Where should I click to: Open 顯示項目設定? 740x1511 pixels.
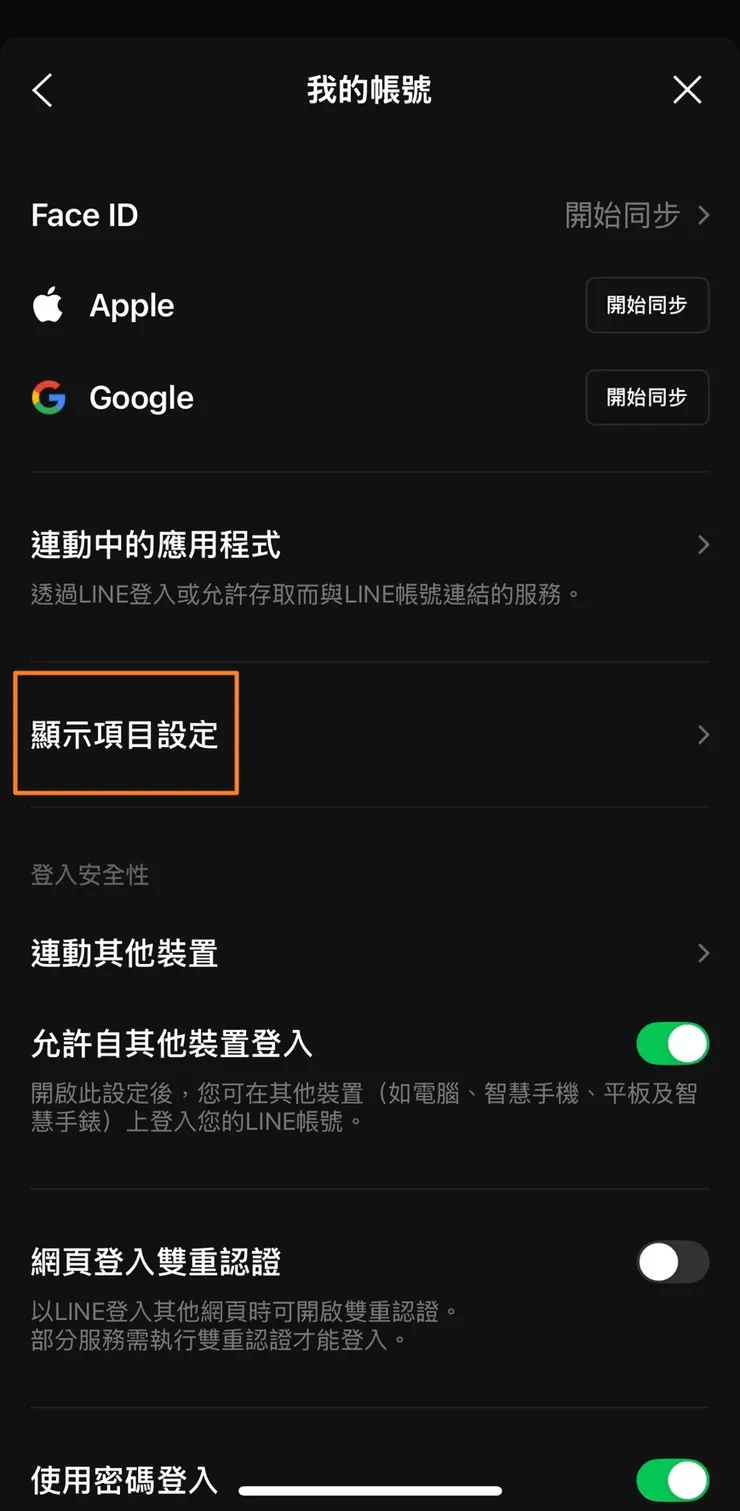[x=369, y=735]
